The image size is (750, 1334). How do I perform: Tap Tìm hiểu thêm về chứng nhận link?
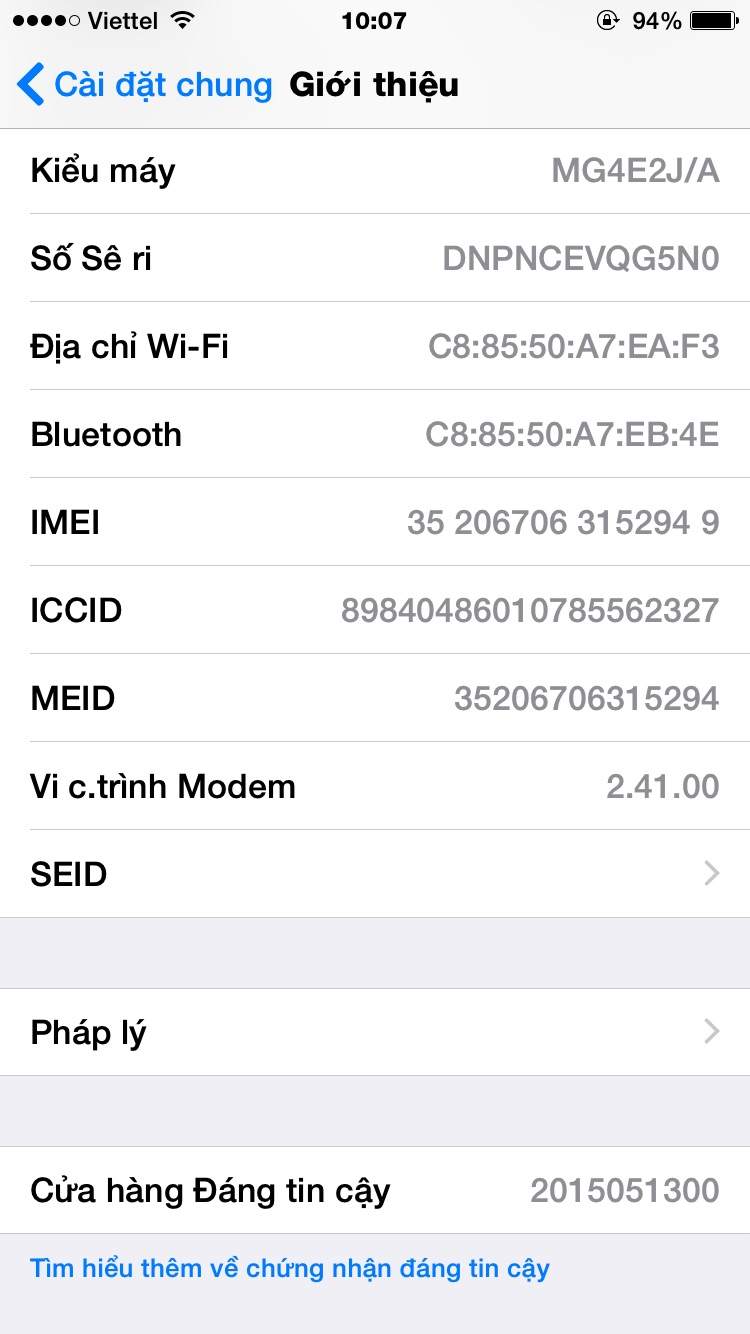(290, 1269)
